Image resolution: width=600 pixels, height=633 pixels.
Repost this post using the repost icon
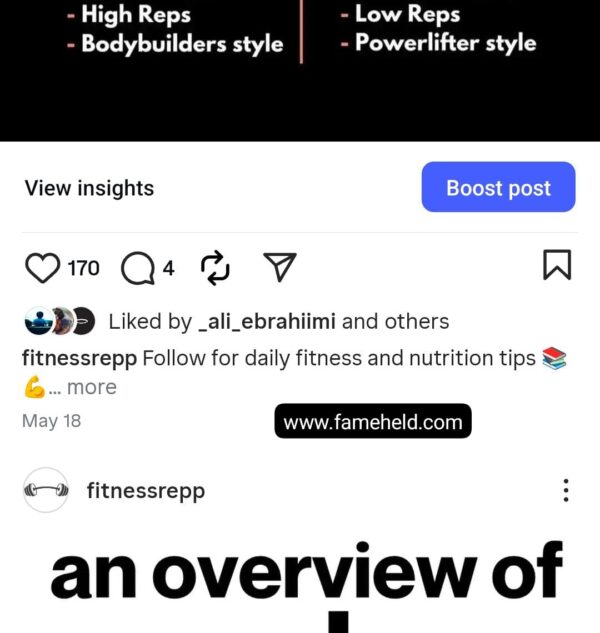coord(215,267)
